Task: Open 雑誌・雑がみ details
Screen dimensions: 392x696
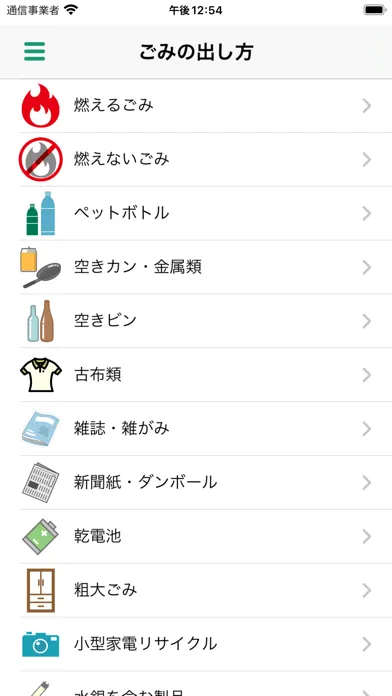Action: [196, 429]
